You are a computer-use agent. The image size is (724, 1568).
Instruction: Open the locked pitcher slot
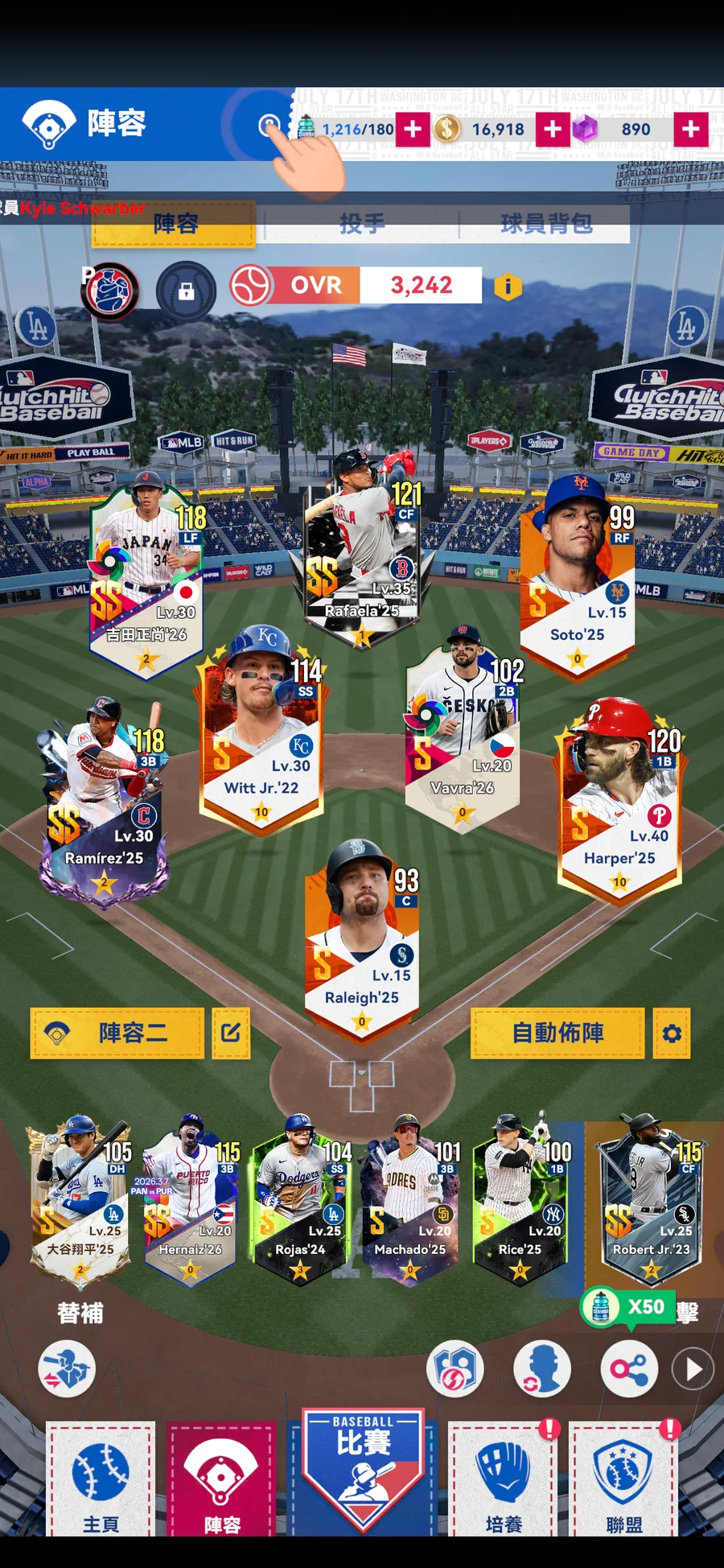(186, 291)
